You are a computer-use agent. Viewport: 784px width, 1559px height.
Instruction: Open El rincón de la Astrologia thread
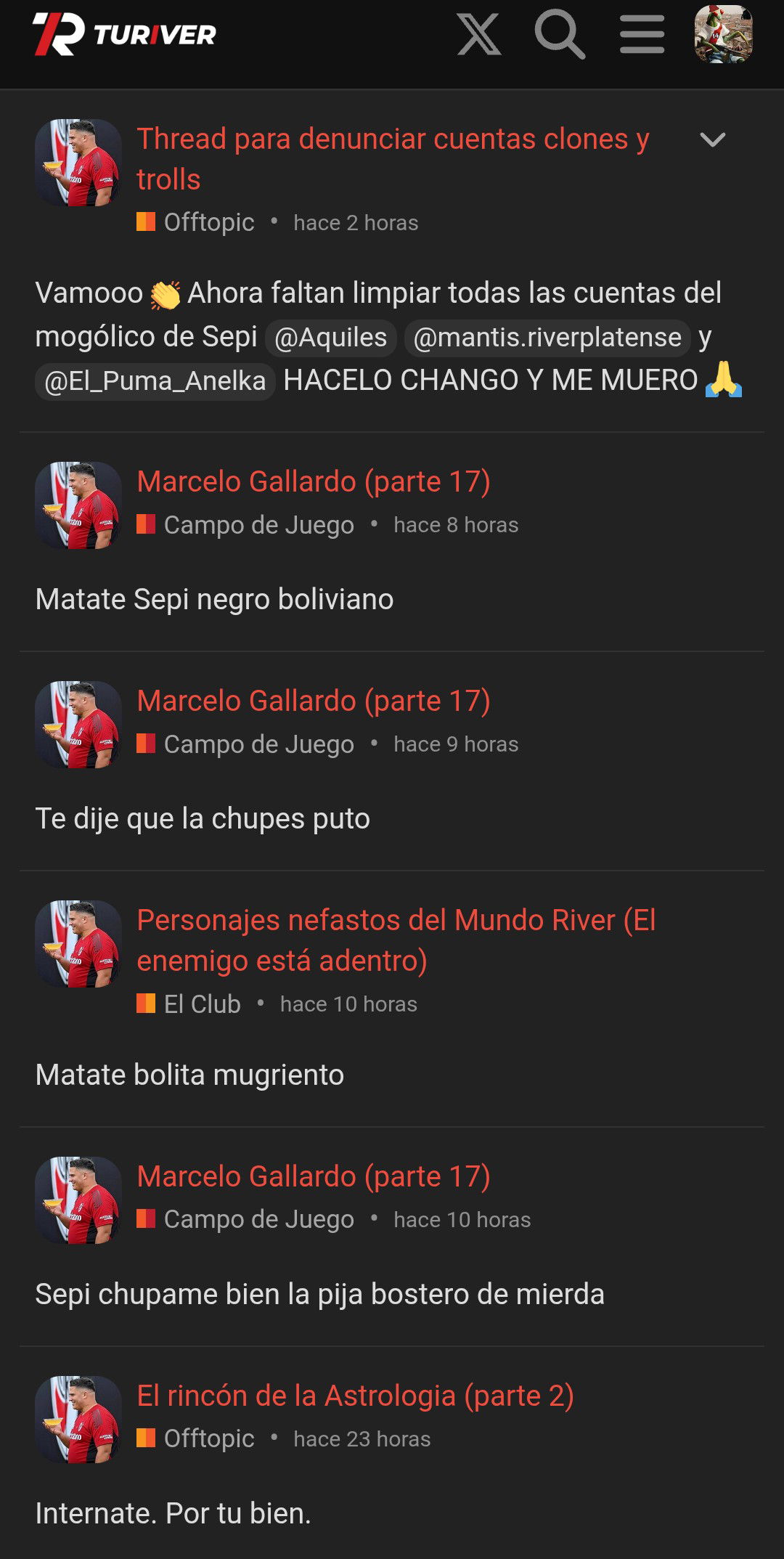click(x=355, y=1396)
